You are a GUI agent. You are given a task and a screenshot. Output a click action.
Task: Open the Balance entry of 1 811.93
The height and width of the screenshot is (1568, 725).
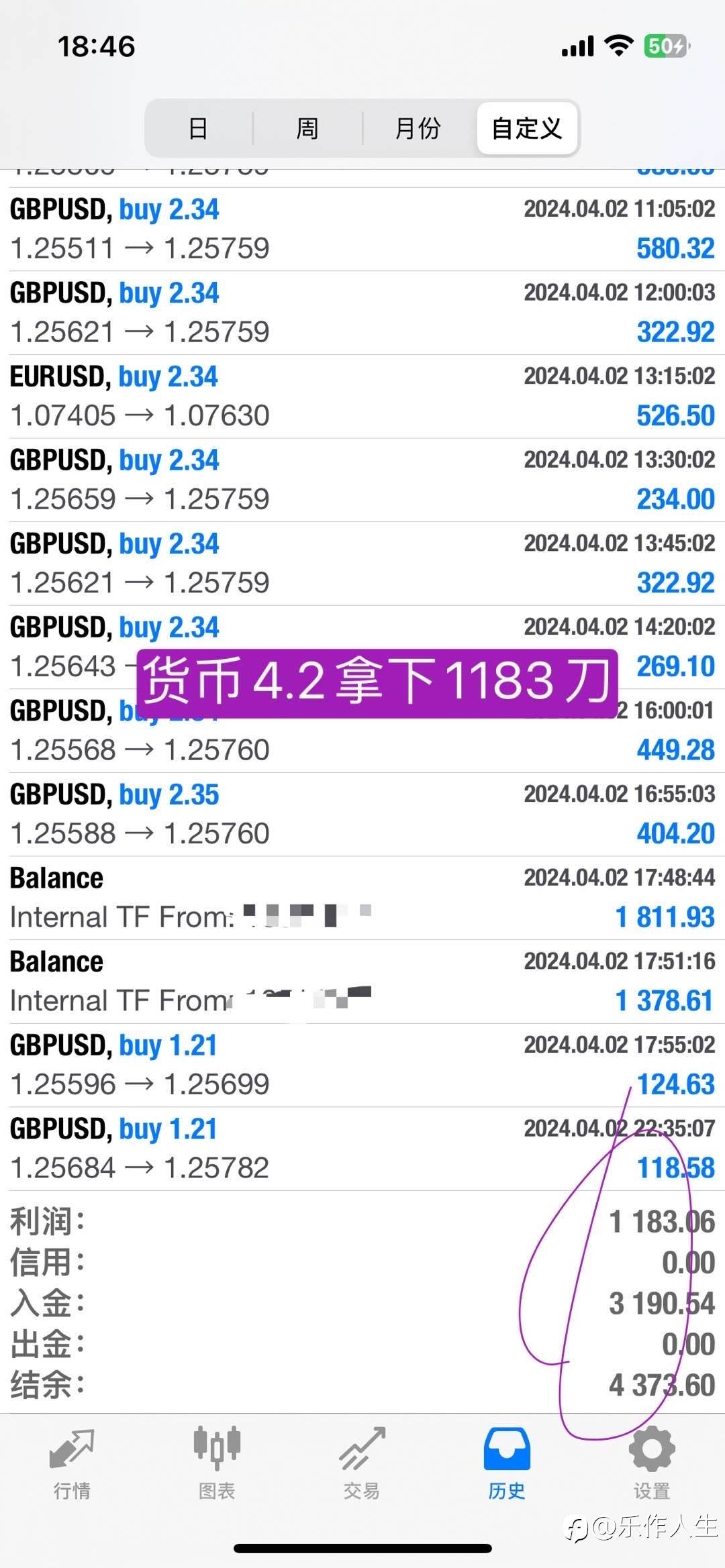pos(362,898)
